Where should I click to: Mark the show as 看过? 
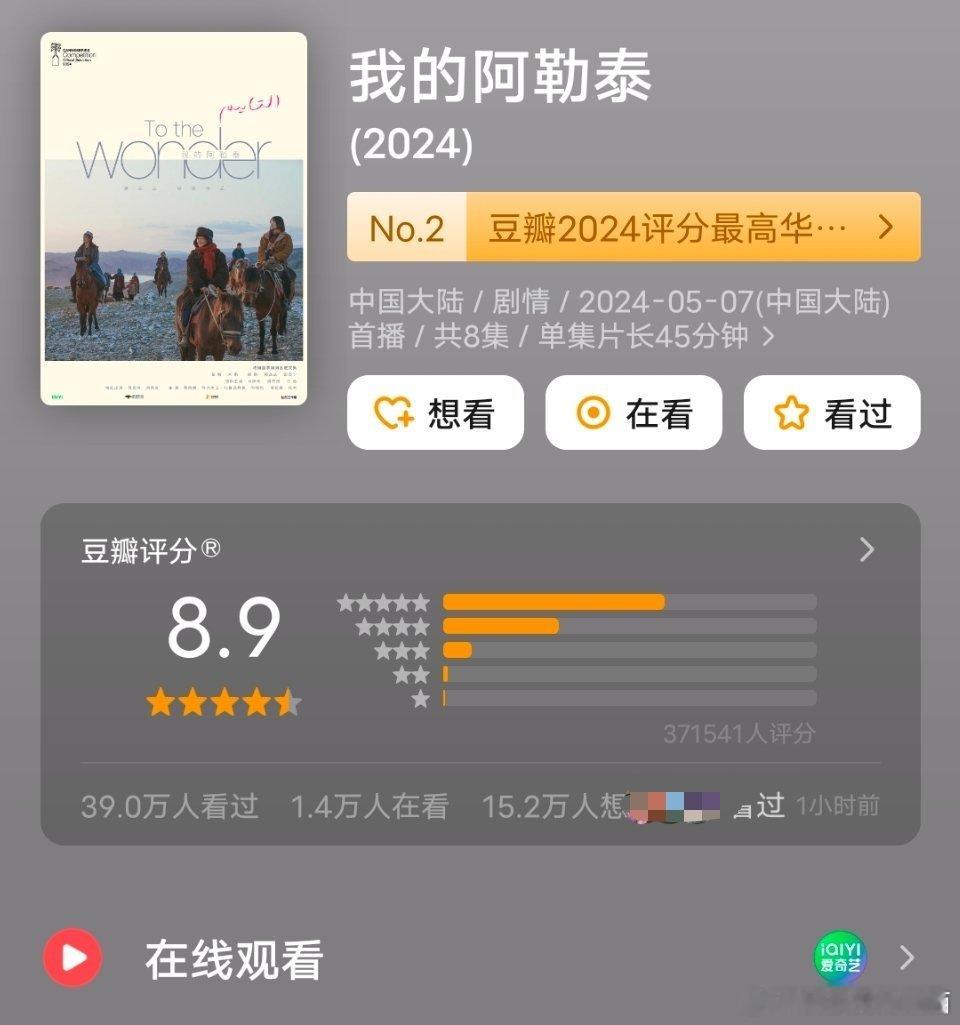(x=832, y=412)
